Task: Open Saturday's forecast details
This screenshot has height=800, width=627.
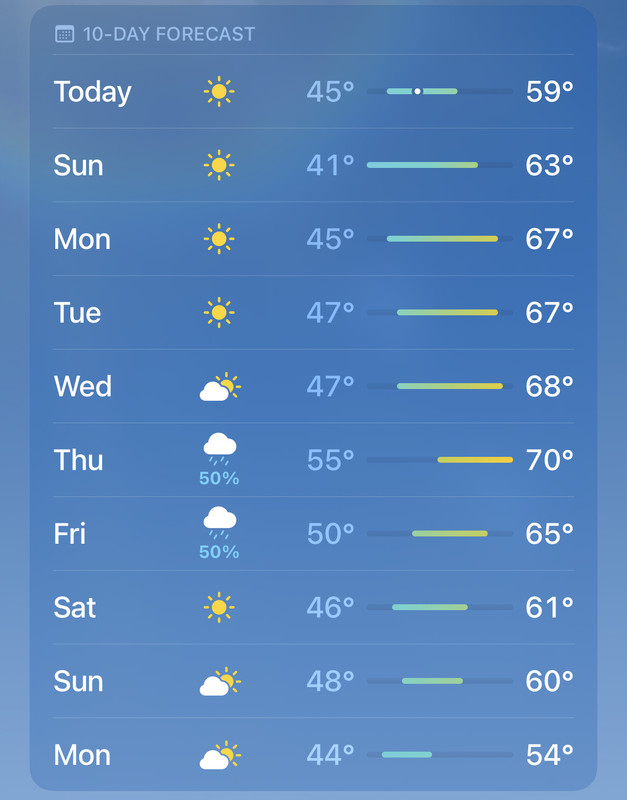Action: tap(313, 607)
